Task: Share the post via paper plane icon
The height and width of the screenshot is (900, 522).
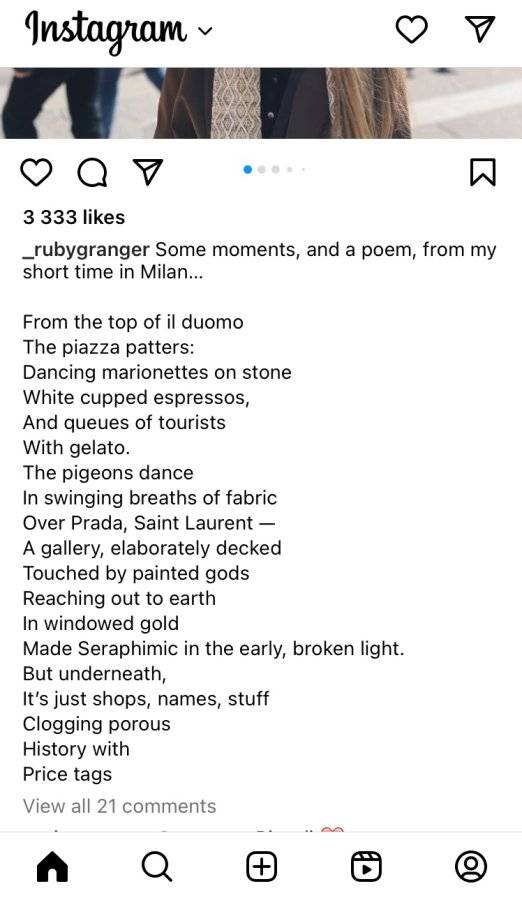Action: tap(148, 172)
